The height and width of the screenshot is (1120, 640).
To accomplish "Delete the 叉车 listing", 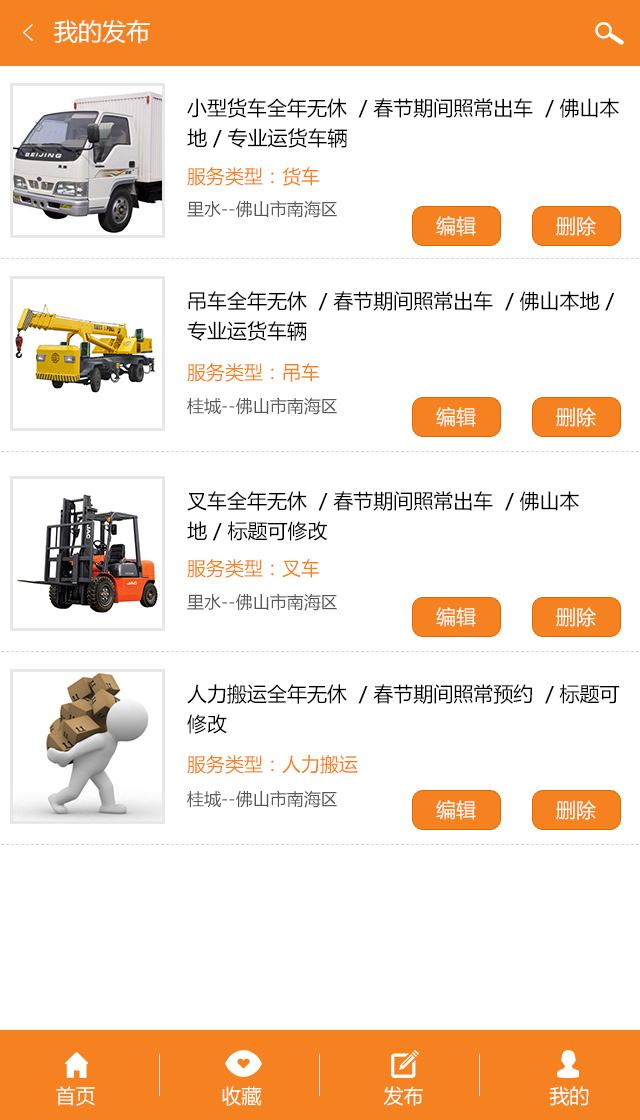I will tap(576, 617).
